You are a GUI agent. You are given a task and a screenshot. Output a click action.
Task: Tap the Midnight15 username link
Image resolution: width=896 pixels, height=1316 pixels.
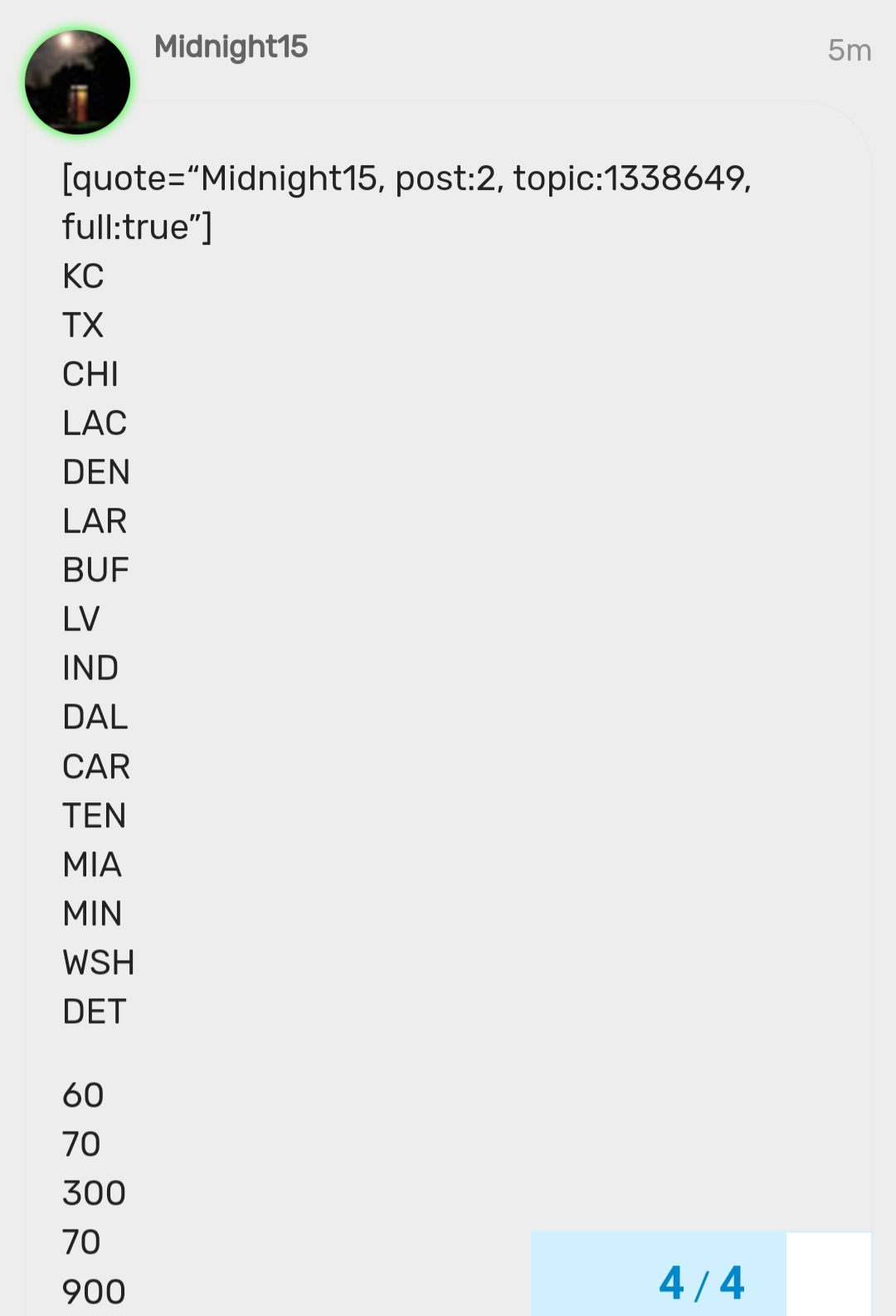(231, 47)
